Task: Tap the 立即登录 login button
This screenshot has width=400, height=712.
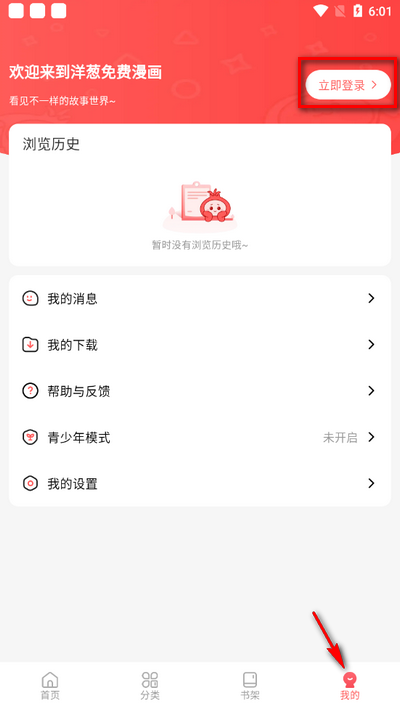Action: 348,85
